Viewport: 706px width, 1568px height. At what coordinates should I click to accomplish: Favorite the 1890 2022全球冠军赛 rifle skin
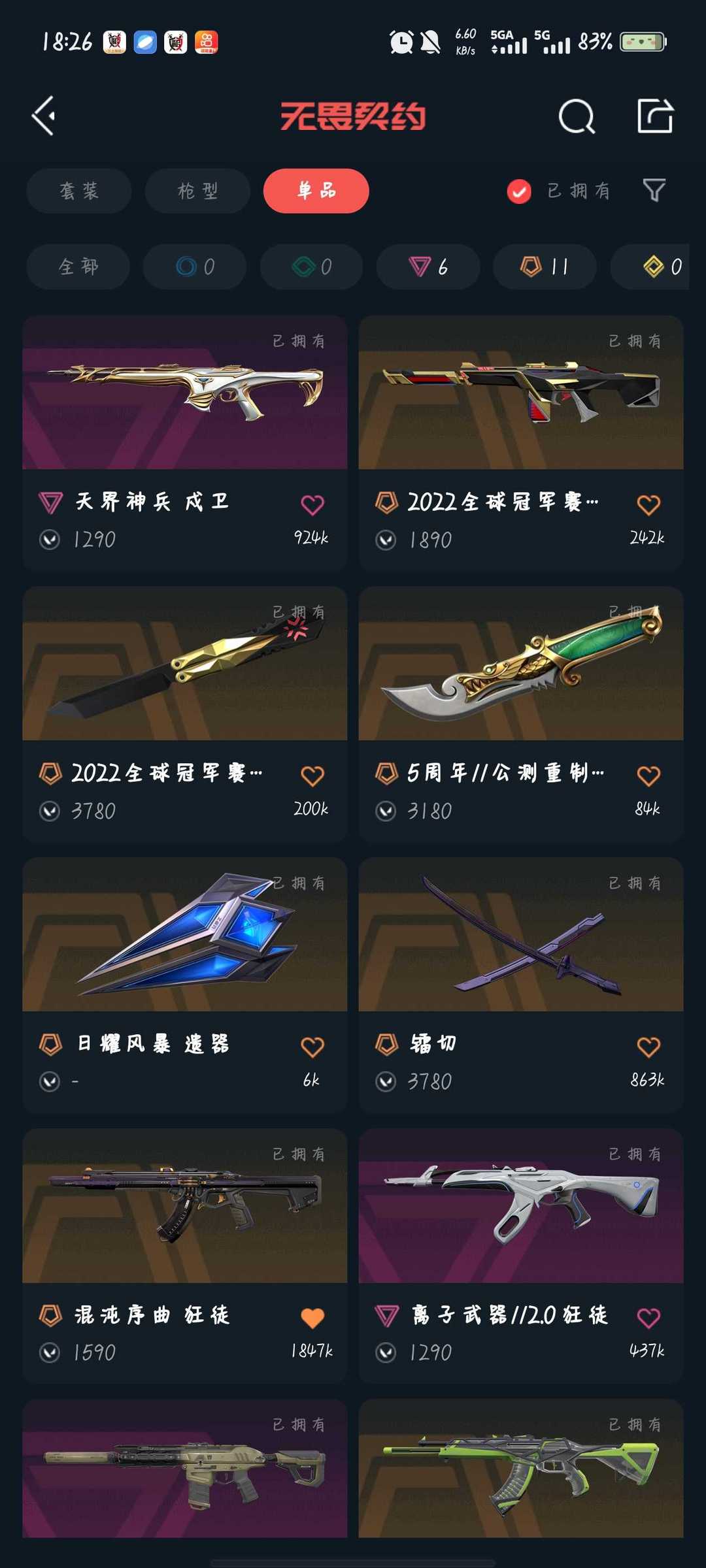pos(648,504)
